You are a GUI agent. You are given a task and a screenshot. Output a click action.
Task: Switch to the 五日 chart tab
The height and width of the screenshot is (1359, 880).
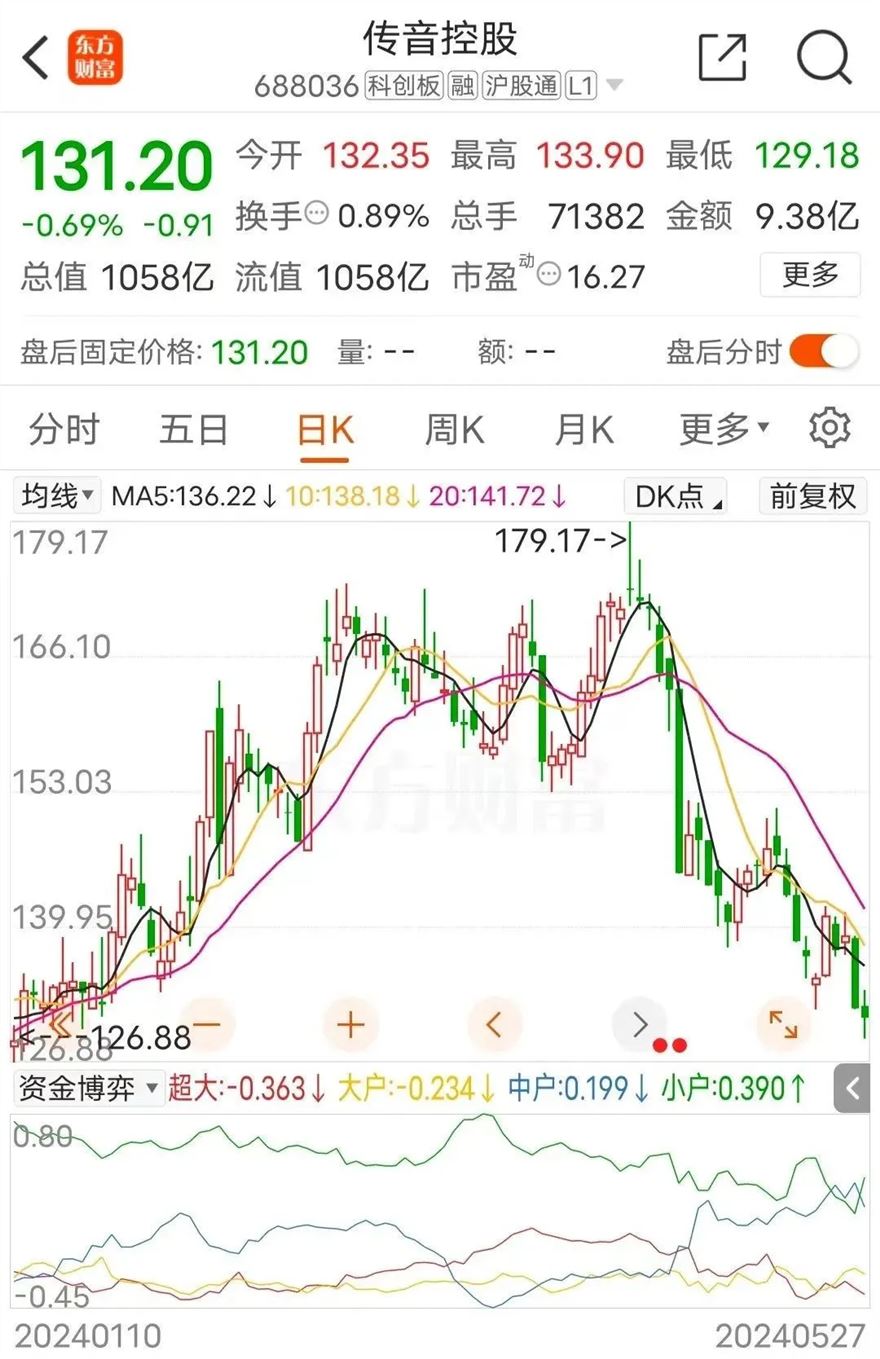coord(193,430)
